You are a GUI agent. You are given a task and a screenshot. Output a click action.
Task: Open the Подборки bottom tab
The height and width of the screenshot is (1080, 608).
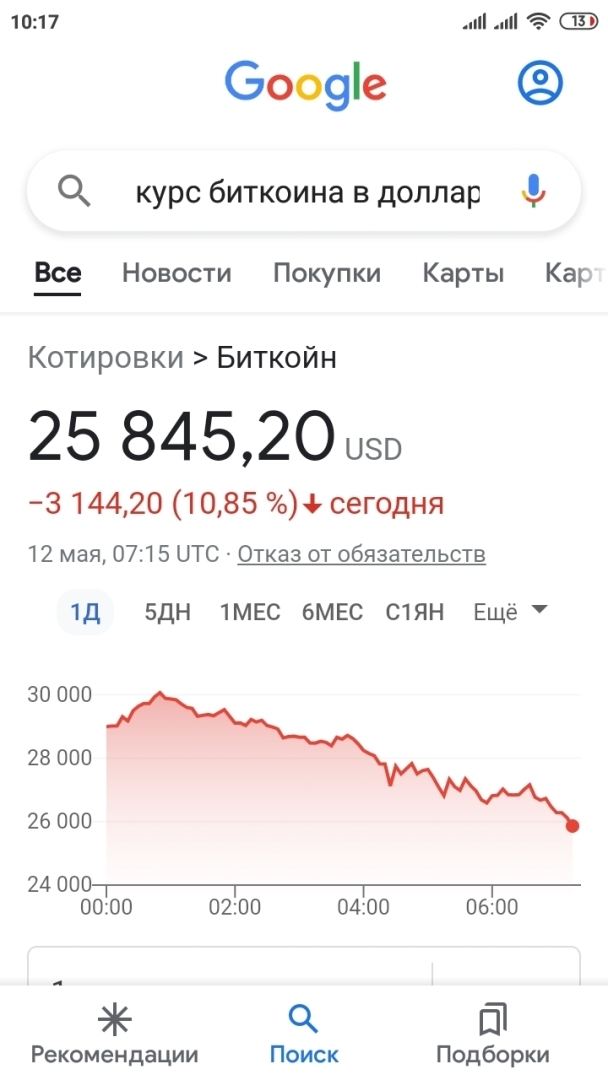click(x=492, y=1034)
